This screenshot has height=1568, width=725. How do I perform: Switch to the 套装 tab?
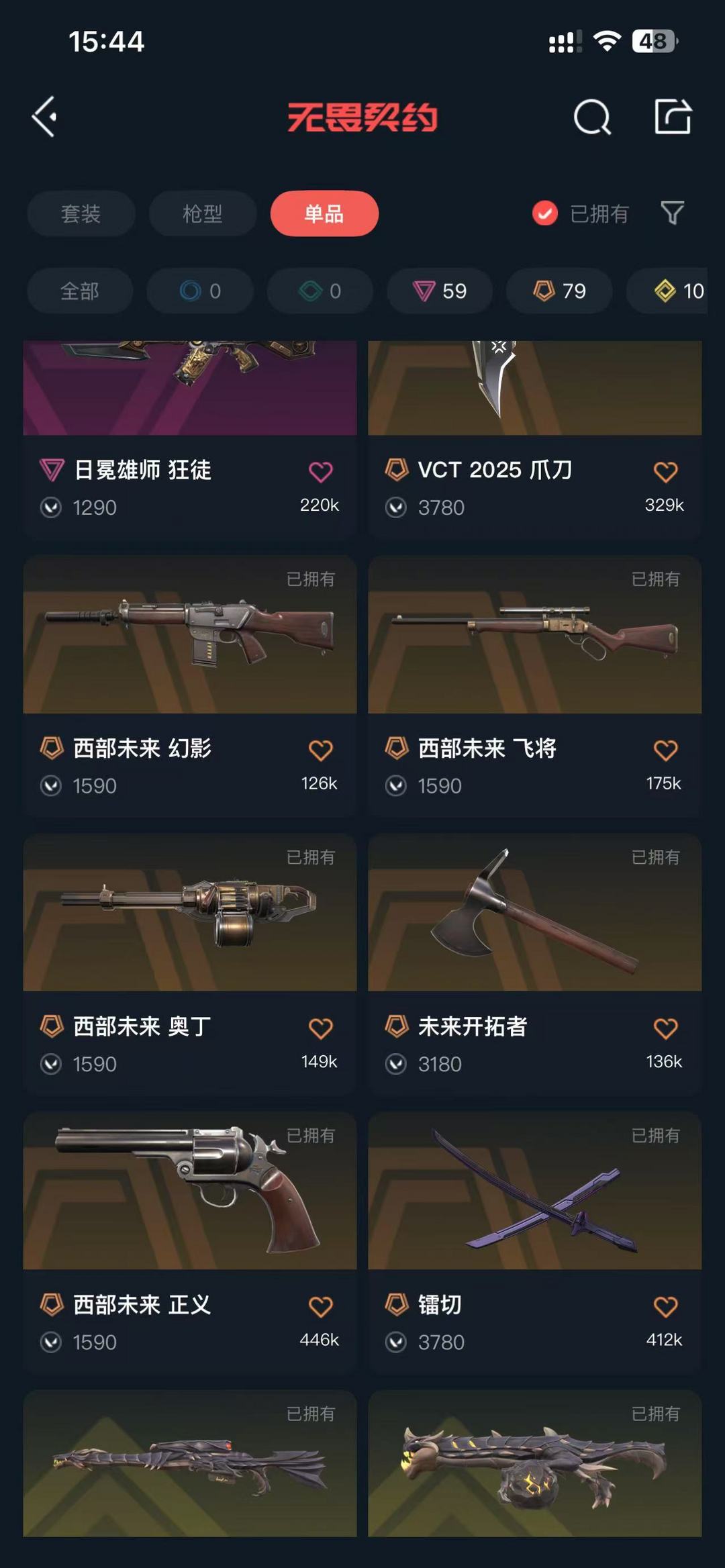[x=81, y=213]
